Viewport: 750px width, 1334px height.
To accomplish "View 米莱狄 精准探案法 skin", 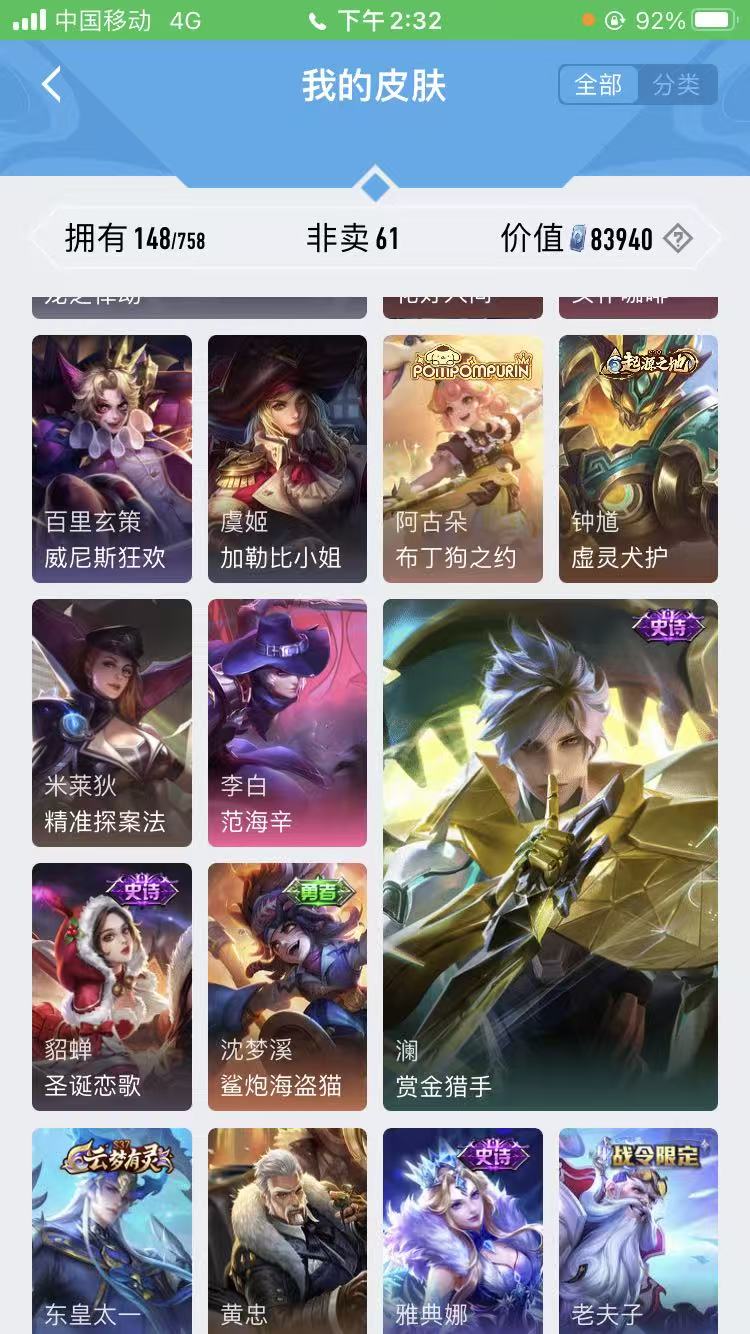I will [x=112, y=723].
